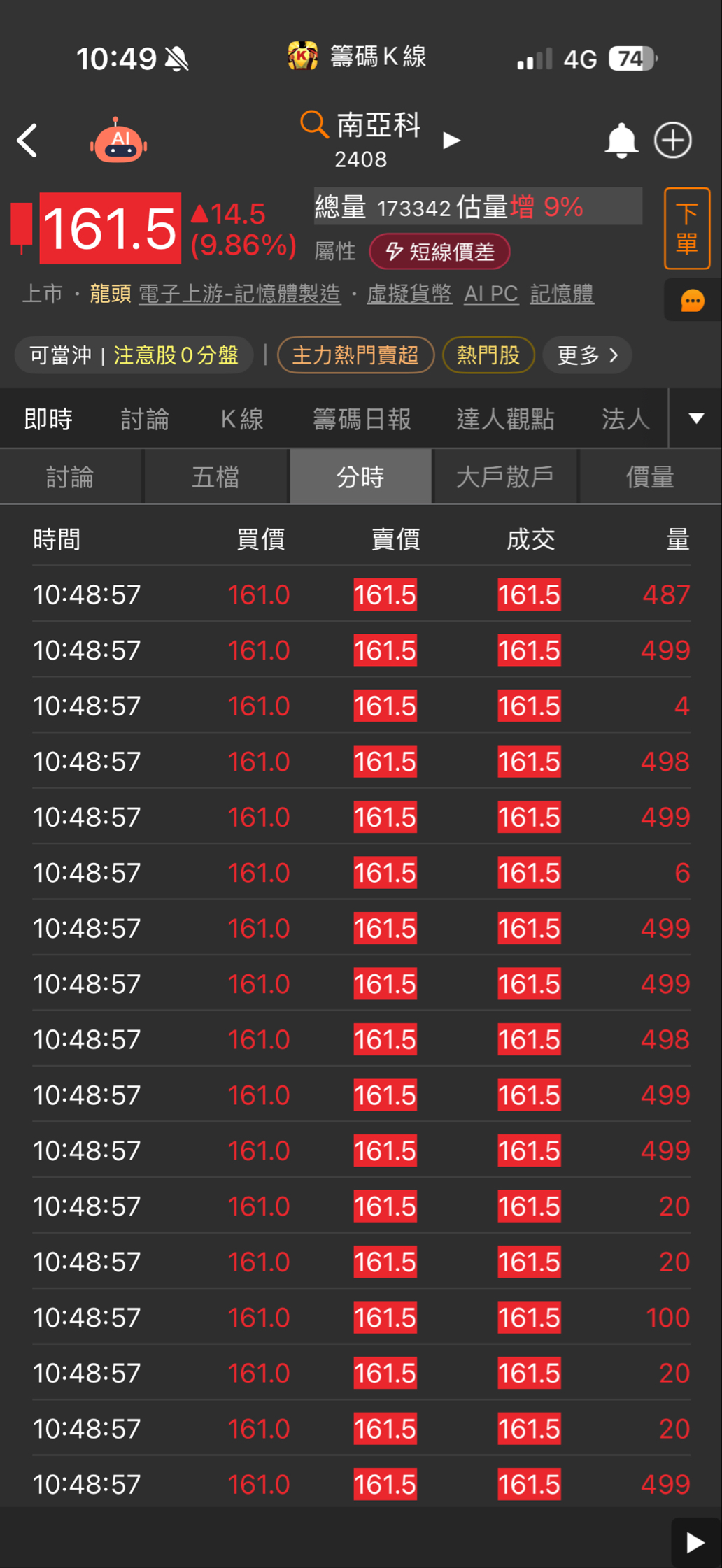Open the tab list dropdown arrow
Viewport: 722px width, 1568px height.
[x=696, y=418]
